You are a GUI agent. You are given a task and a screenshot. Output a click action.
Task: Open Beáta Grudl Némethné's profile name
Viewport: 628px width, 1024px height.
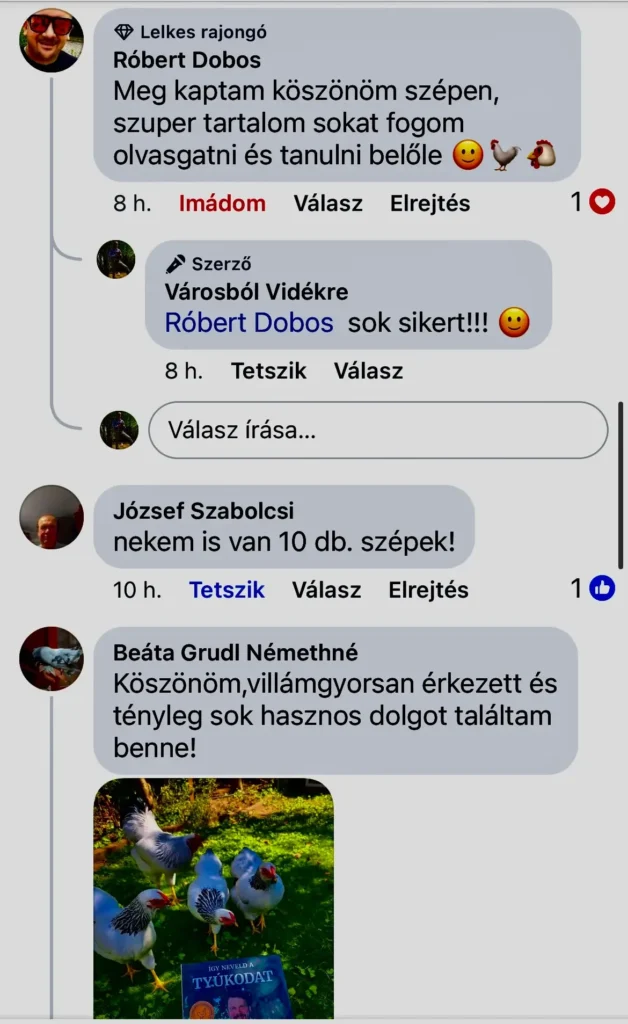point(236,653)
